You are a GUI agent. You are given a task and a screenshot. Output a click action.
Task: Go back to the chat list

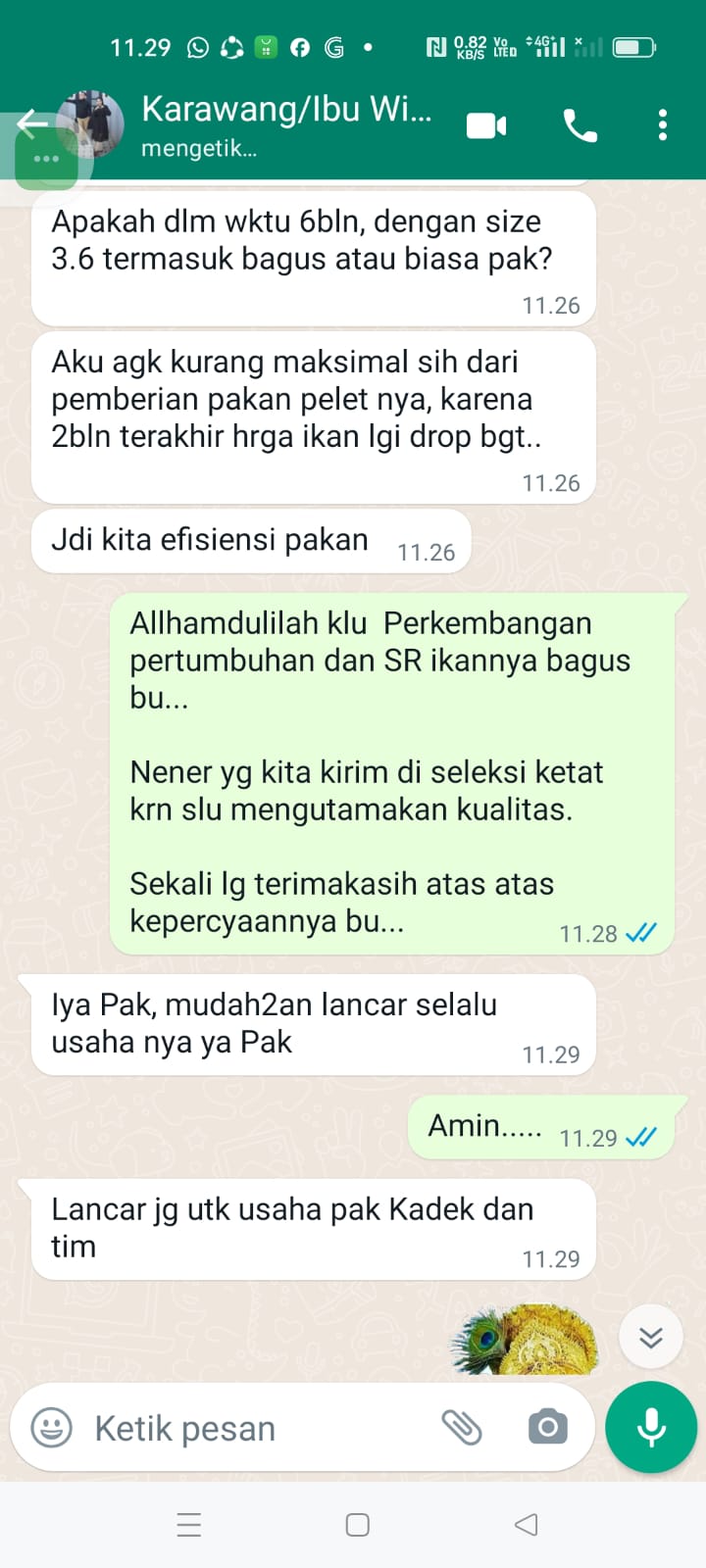[x=32, y=122]
